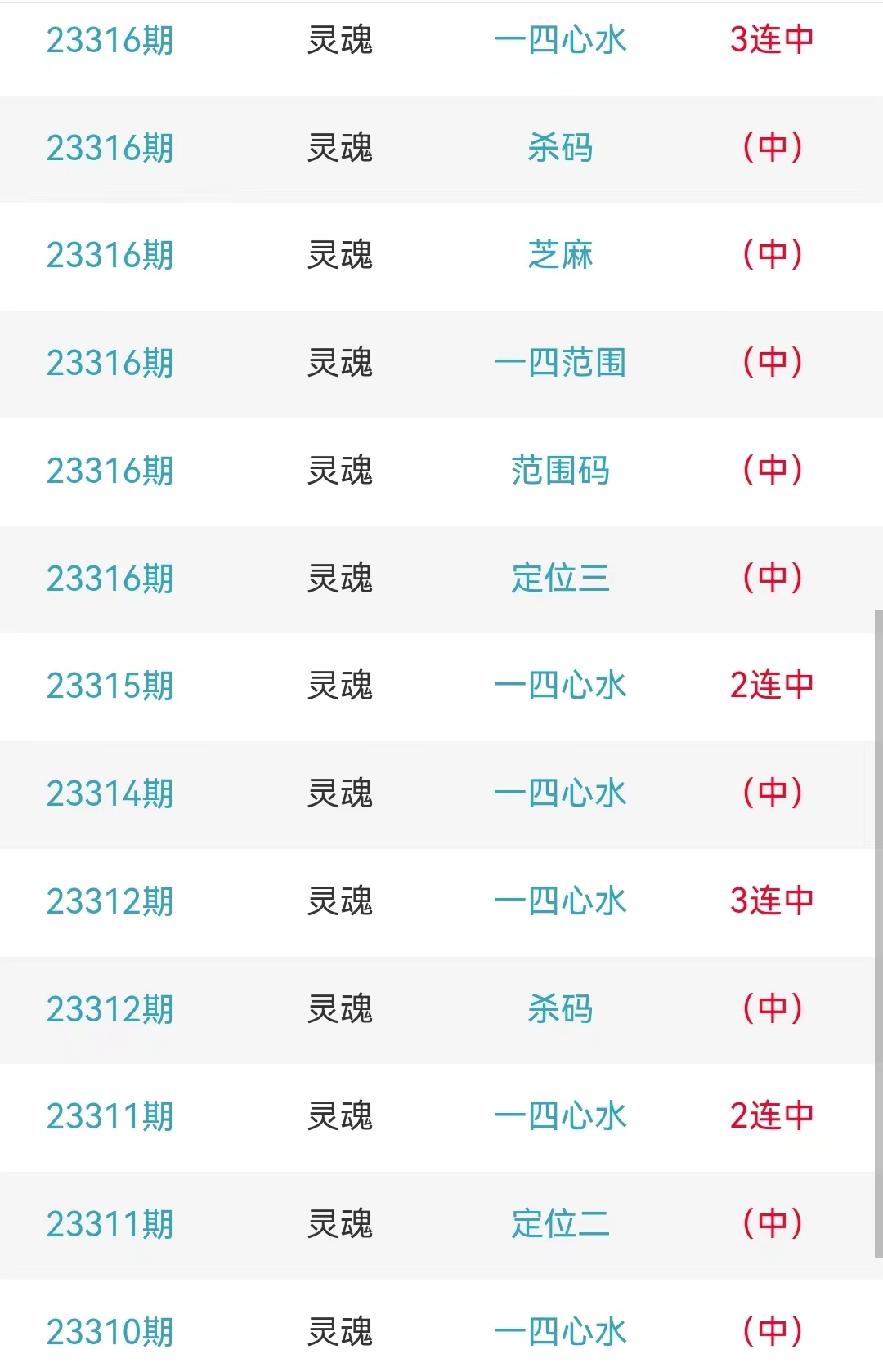This screenshot has height=1372, width=883.
Task: View the 23315期 一四心水 2连中 entry
Action: click(x=560, y=686)
